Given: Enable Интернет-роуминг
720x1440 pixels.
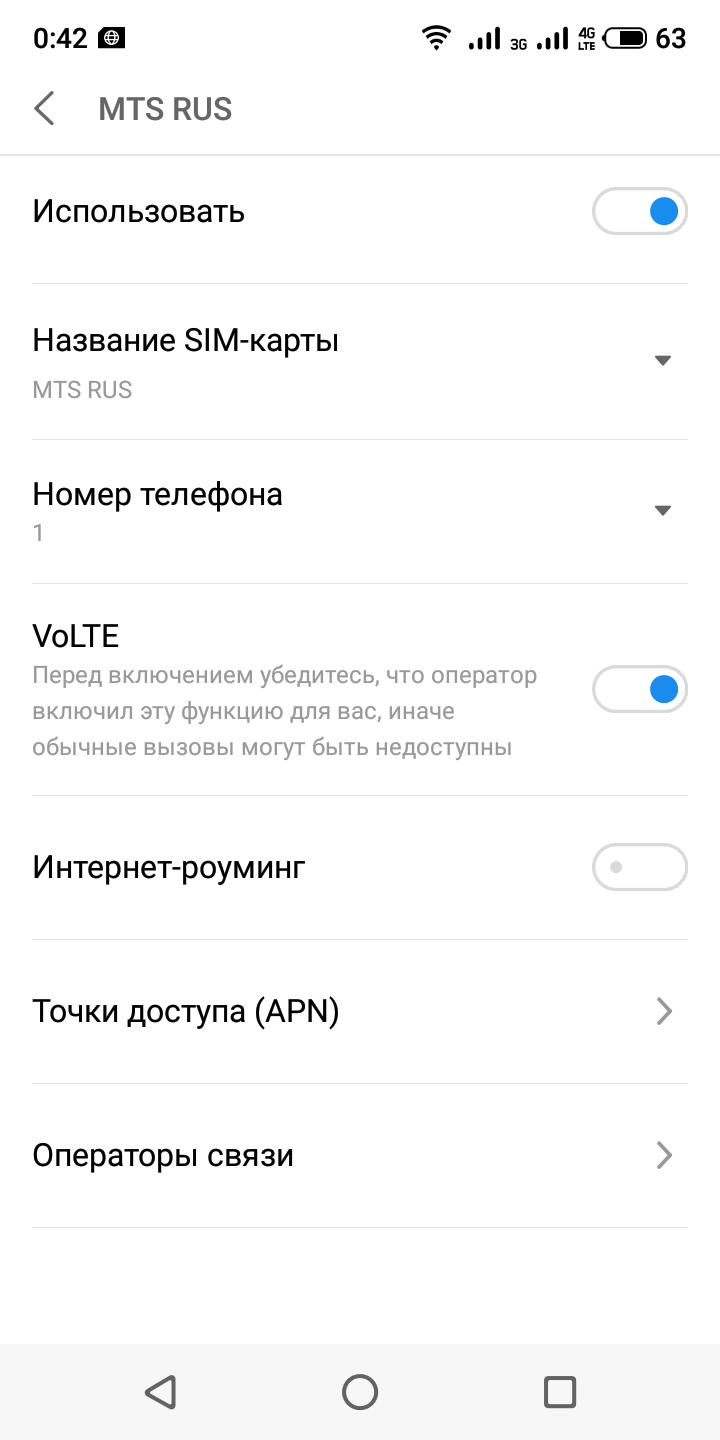Looking at the screenshot, I should click(x=639, y=867).
